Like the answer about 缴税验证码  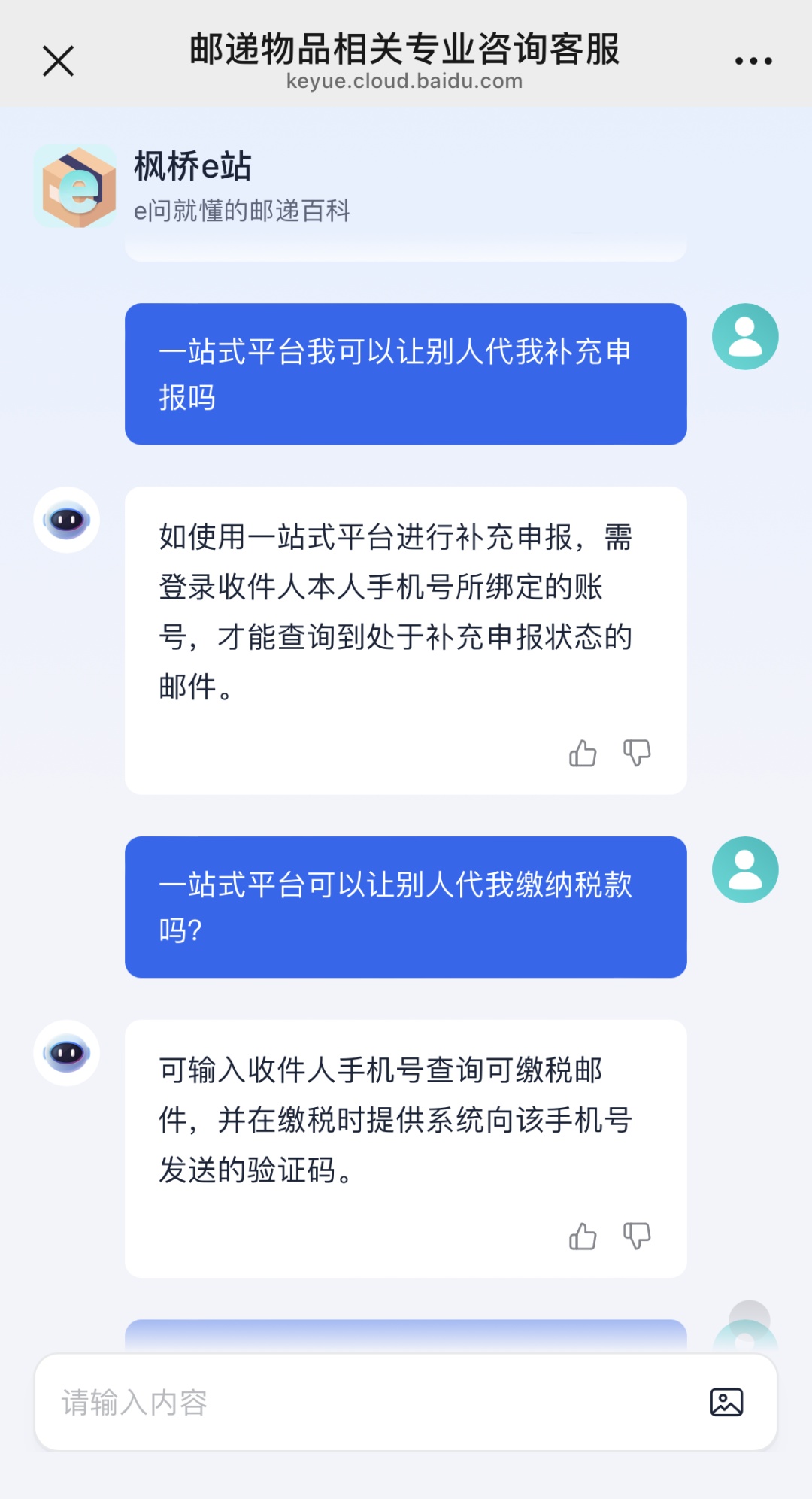point(583,1236)
